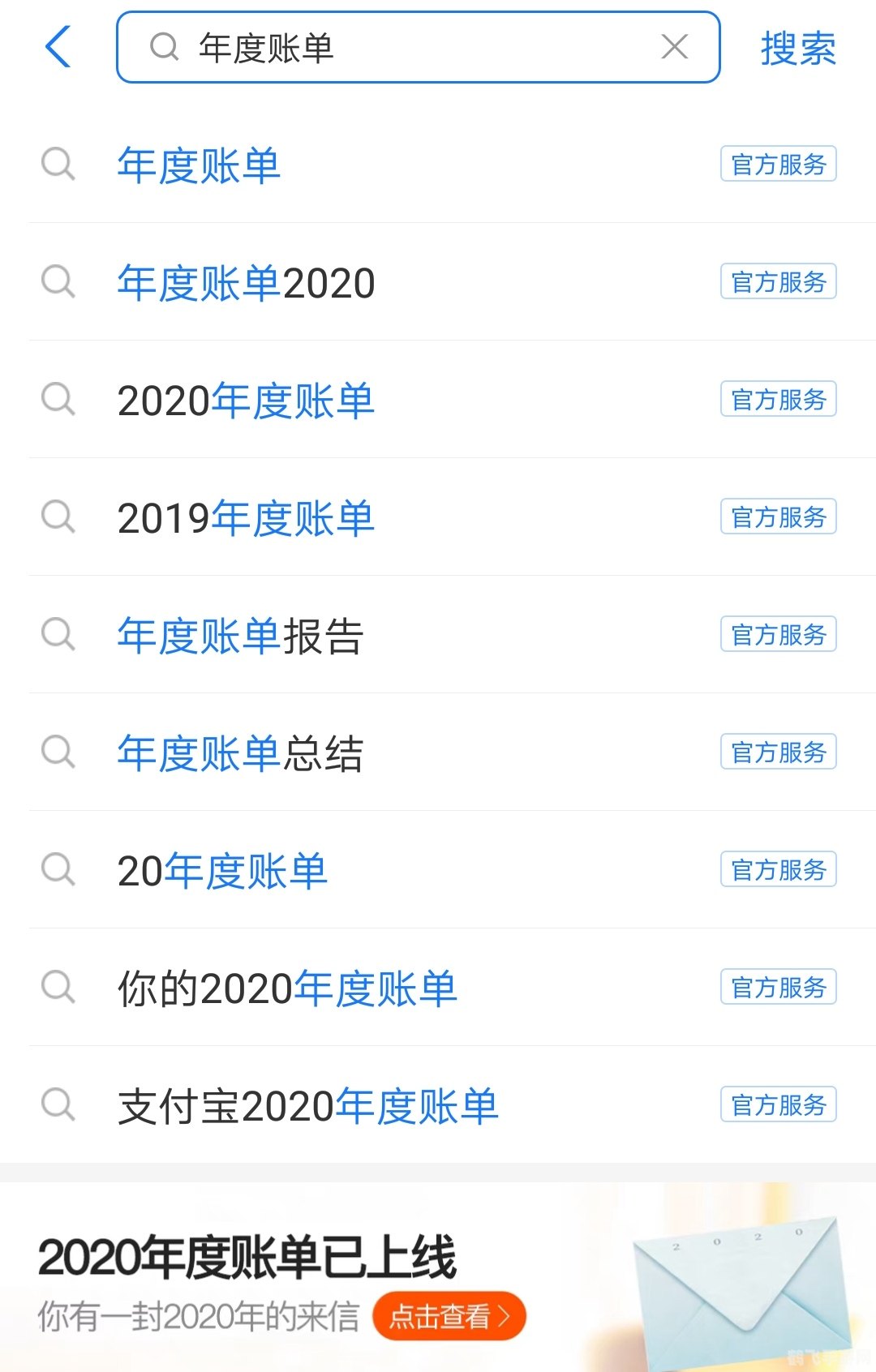Open the 官方服务 tag next to 年度账单

(778, 166)
